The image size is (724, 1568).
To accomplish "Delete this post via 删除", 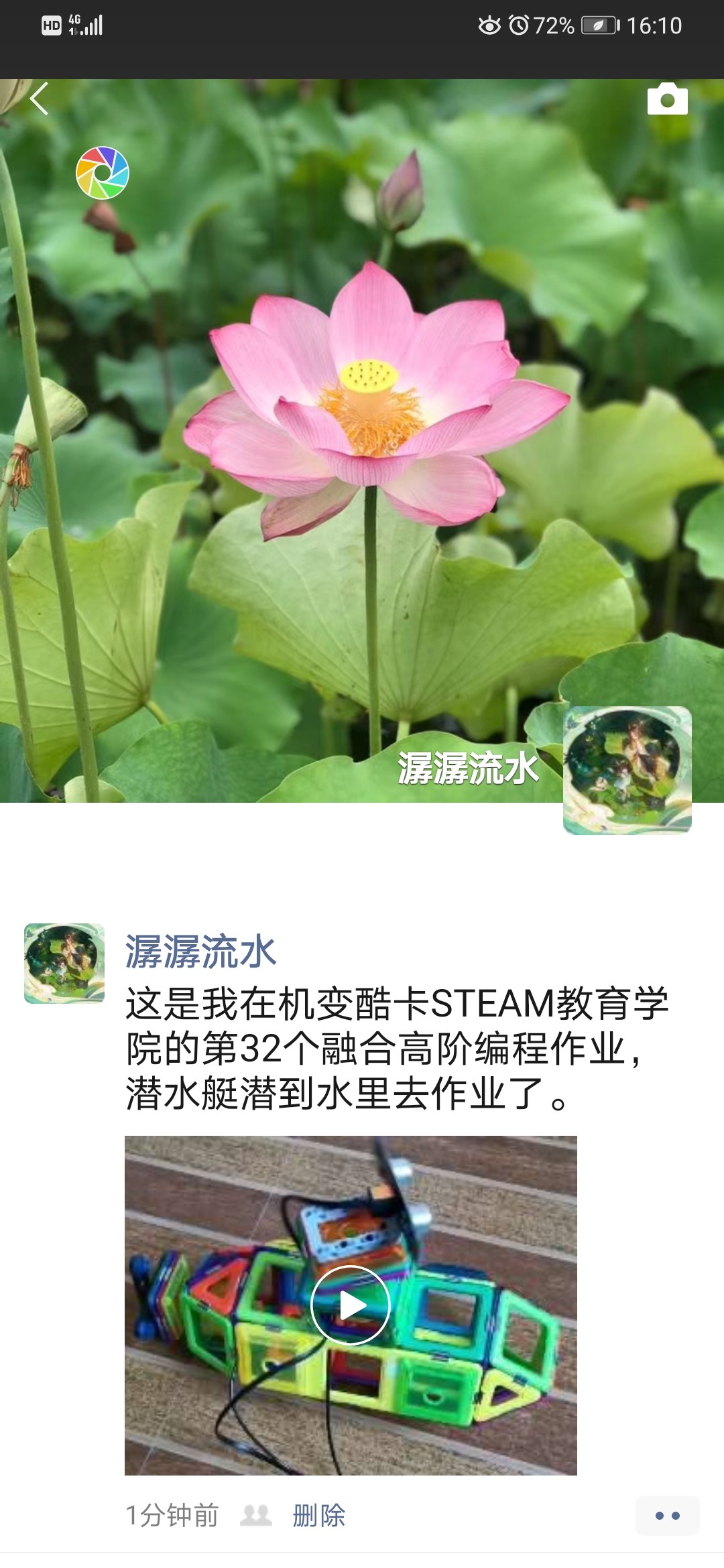I will [x=318, y=1516].
